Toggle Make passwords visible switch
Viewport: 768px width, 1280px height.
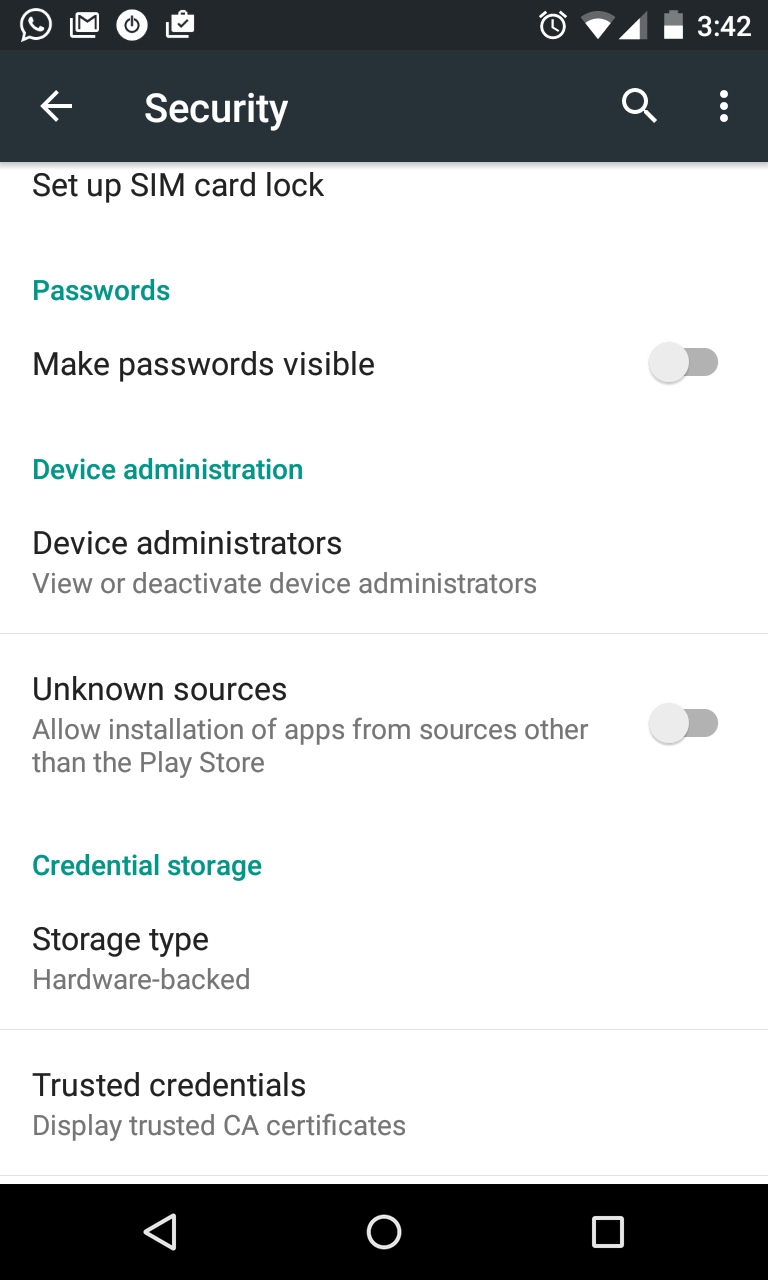pos(684,363)
